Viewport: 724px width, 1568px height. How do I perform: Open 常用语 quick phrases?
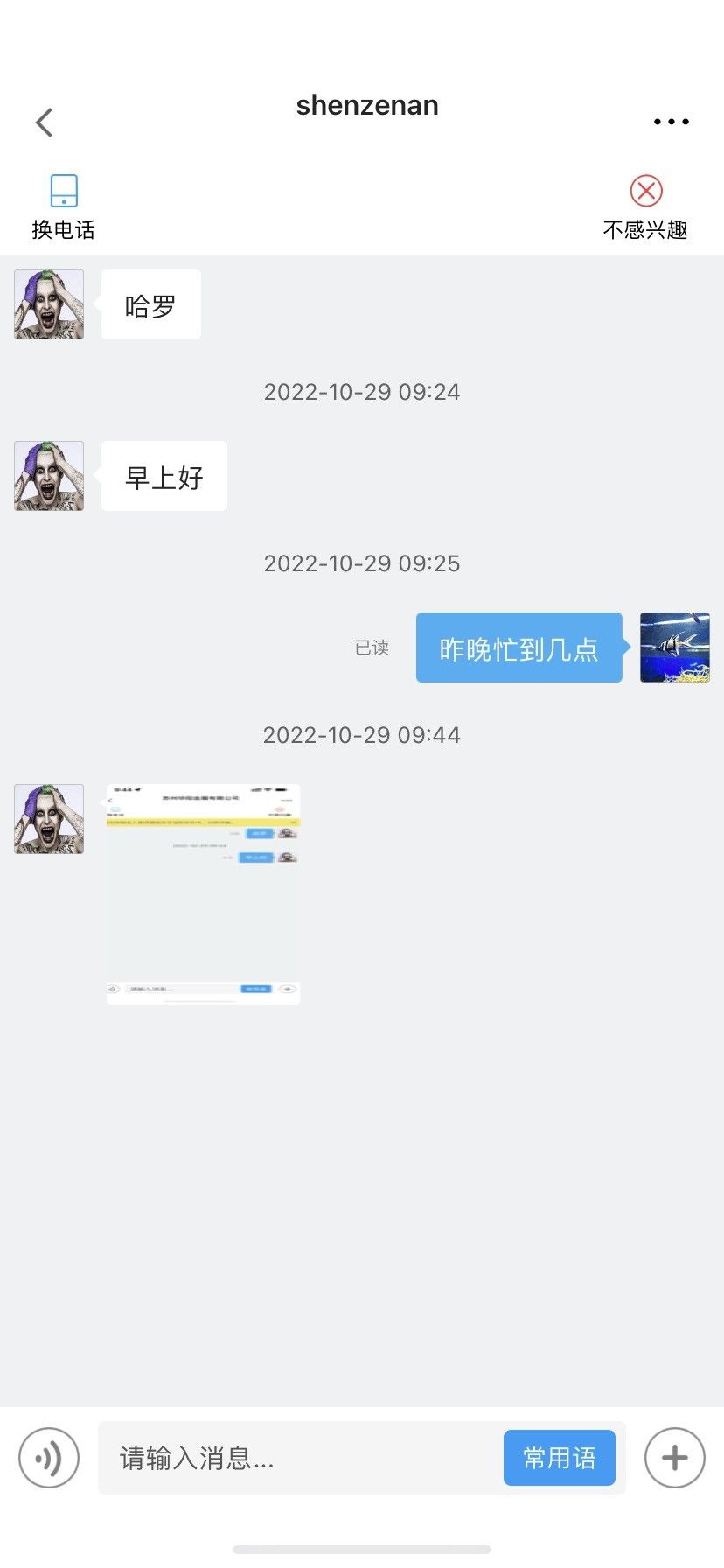[560, 1458]
